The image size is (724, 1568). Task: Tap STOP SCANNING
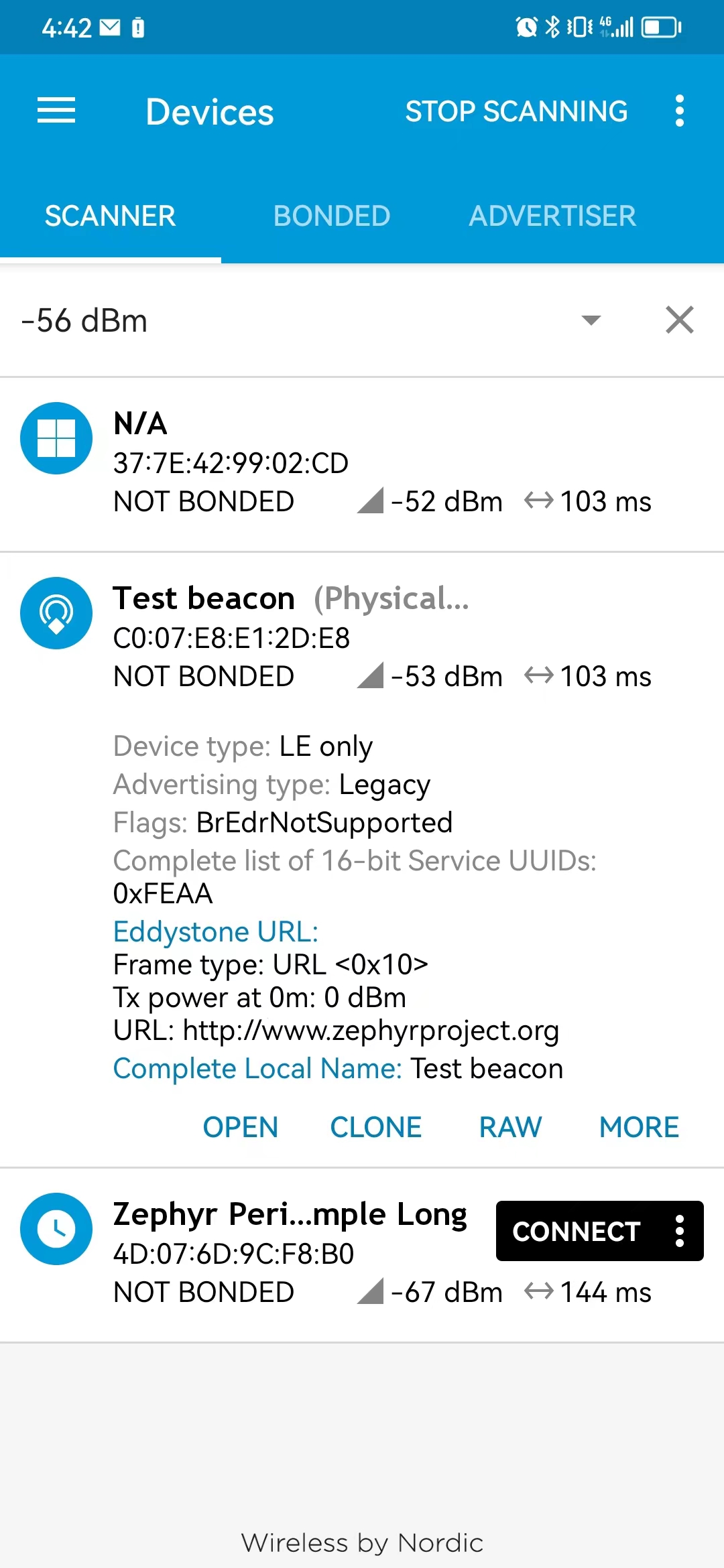516,111
